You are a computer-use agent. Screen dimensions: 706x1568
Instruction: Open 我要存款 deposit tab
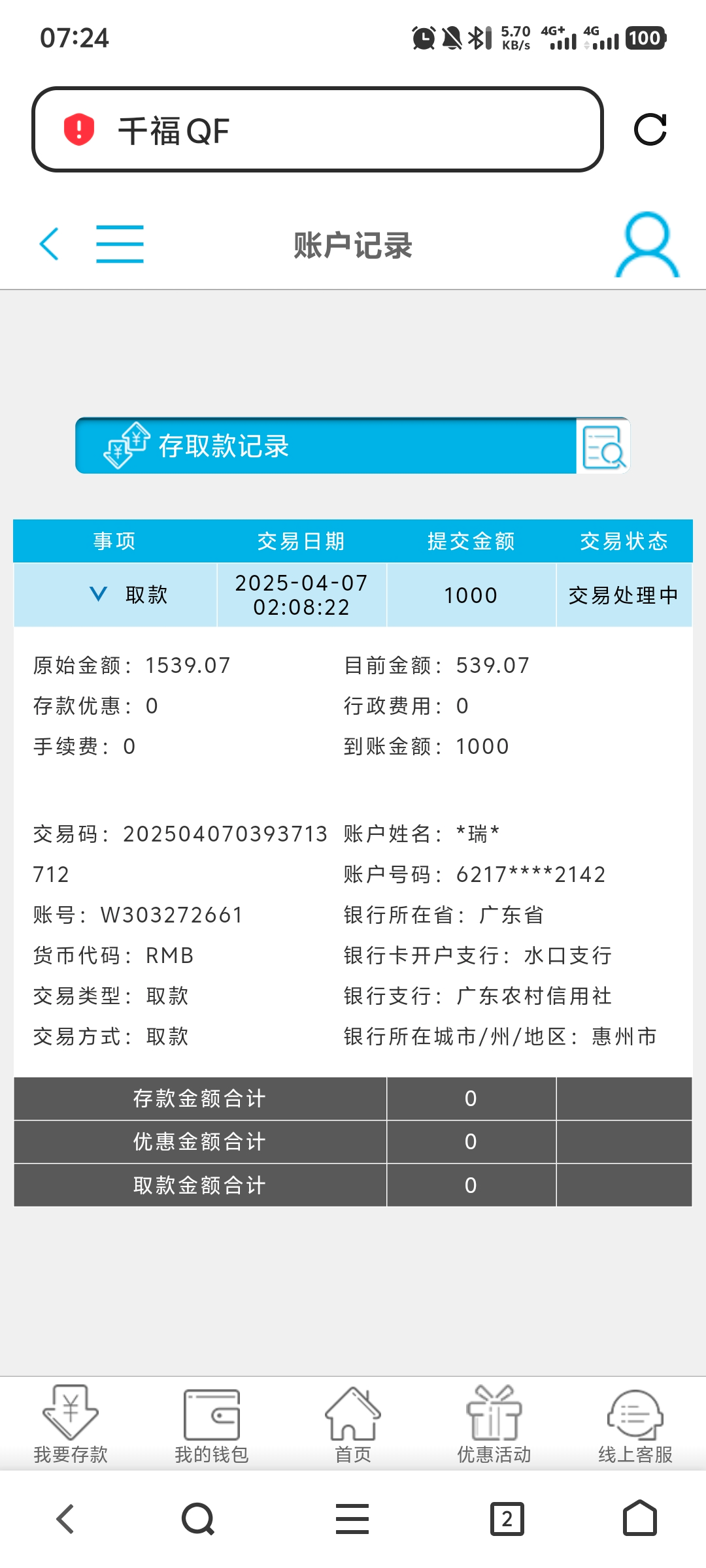tap(71, 1424)
